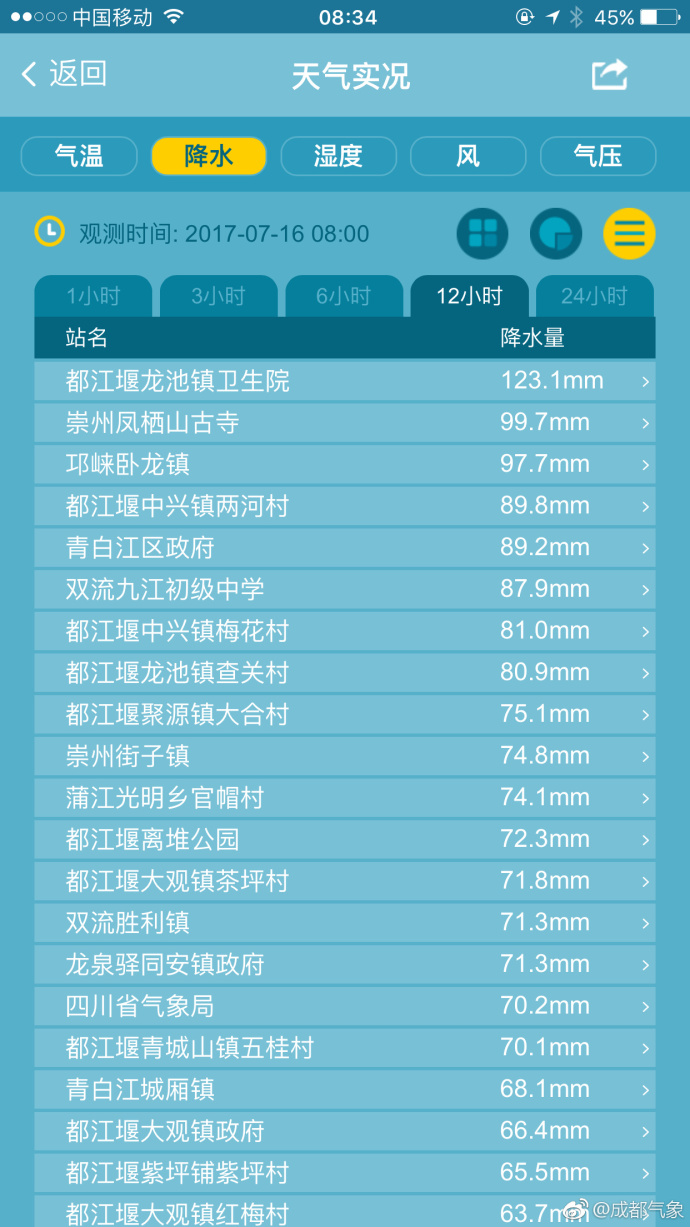Open the 气压 category

[597, 156]
